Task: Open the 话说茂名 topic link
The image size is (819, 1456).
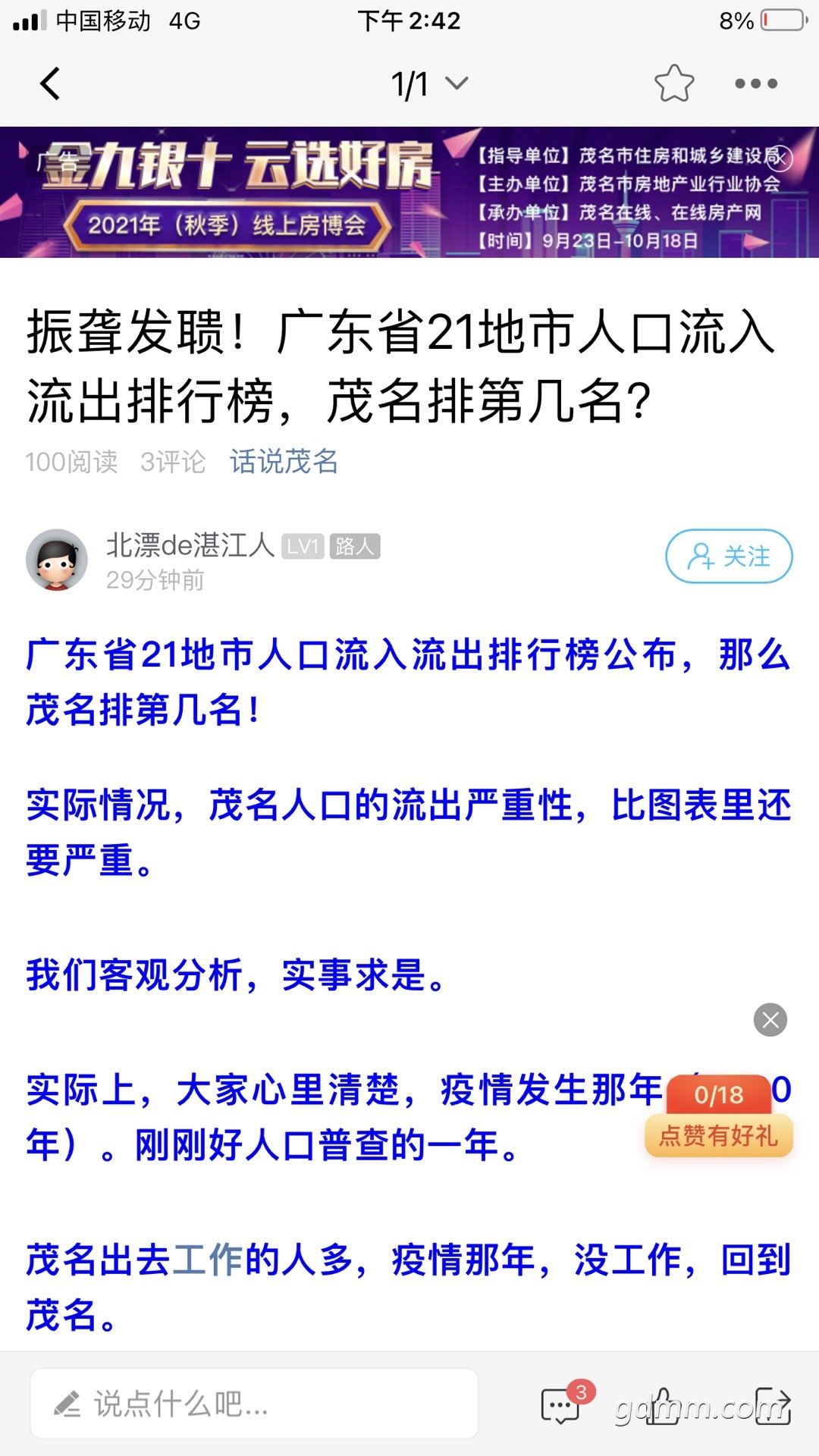Action: coord(284,462)
